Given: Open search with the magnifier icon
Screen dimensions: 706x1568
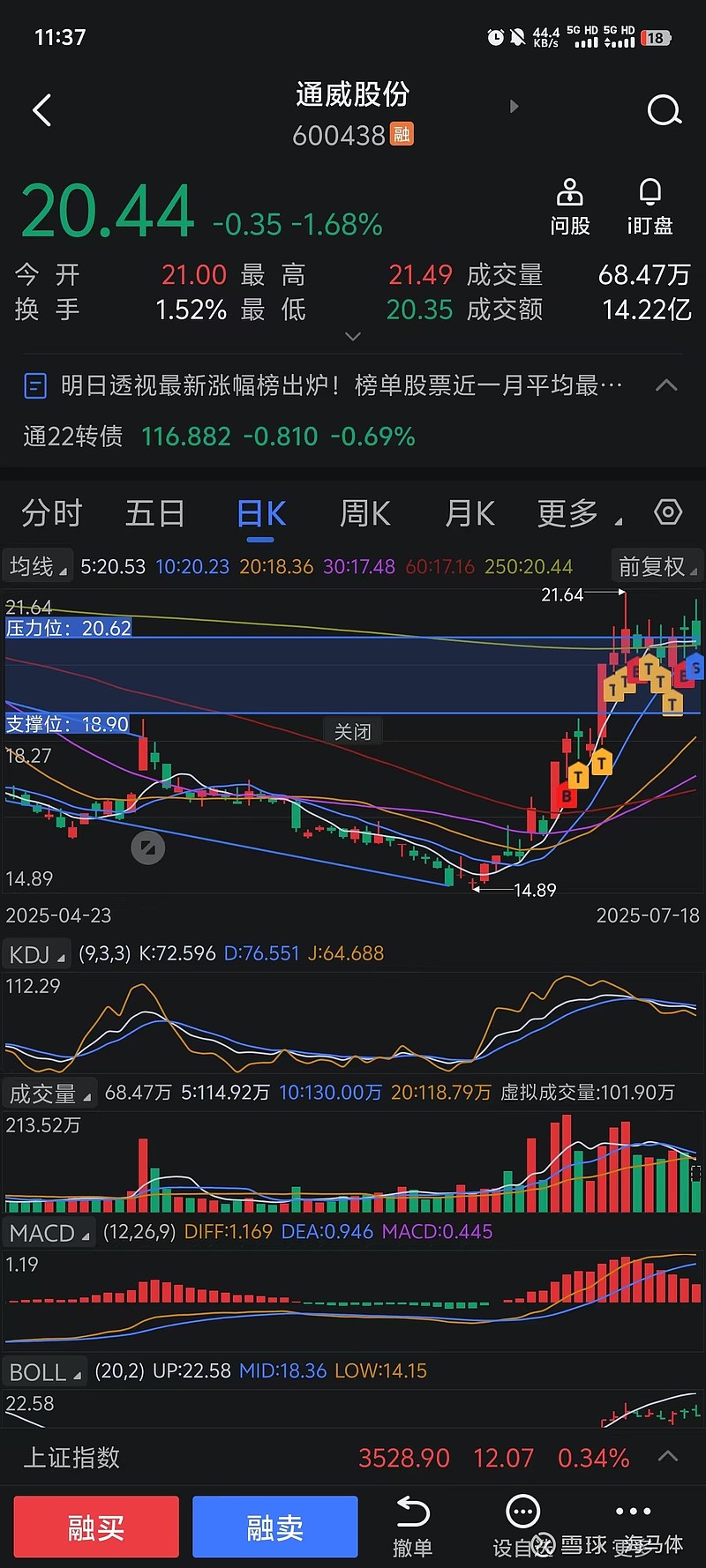Looking at the screenshot, I should (x=664, y=110).
